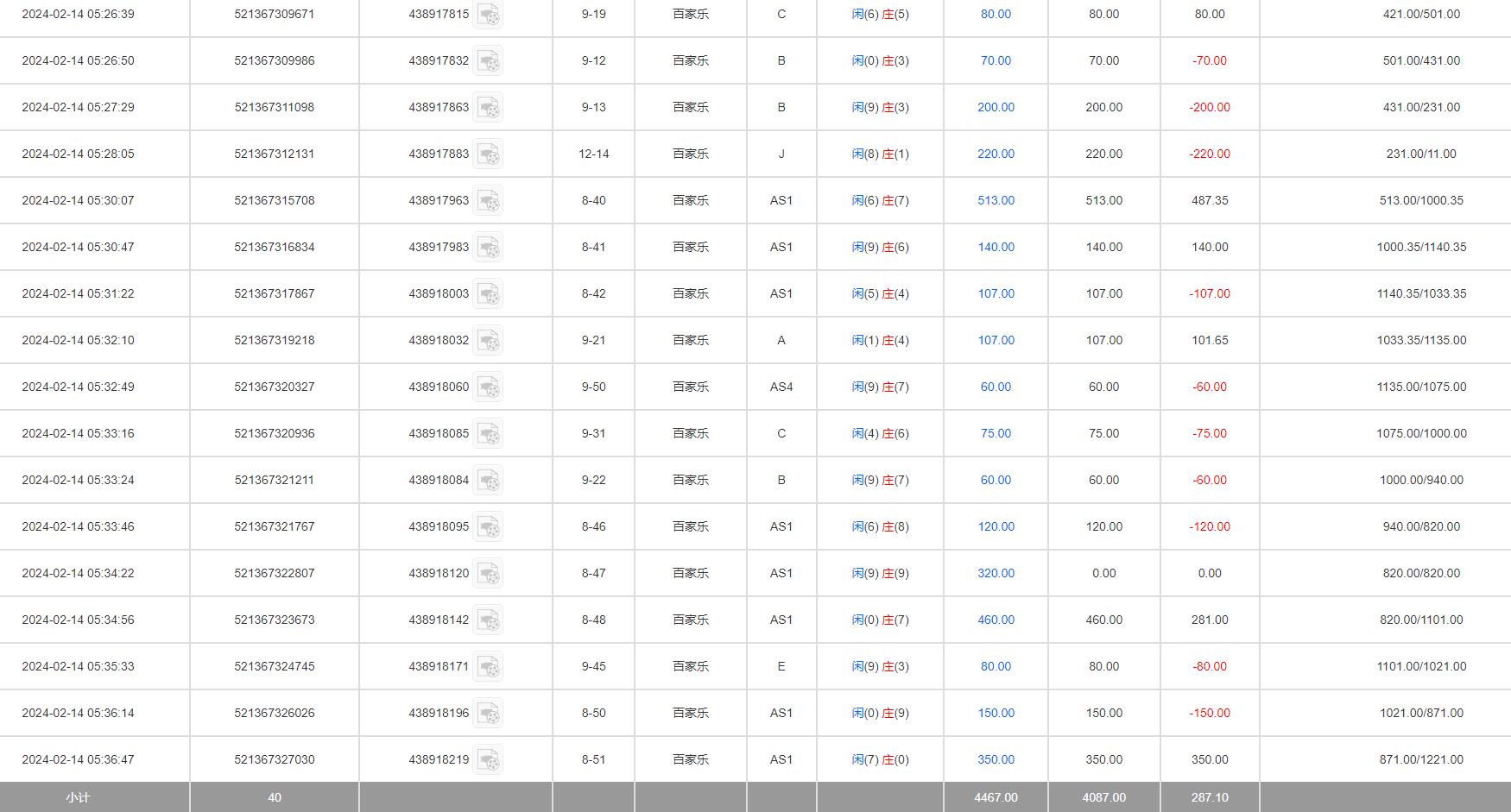Open the replay icon for round 438918032
1511x812 pixels.
click(488, 341)
